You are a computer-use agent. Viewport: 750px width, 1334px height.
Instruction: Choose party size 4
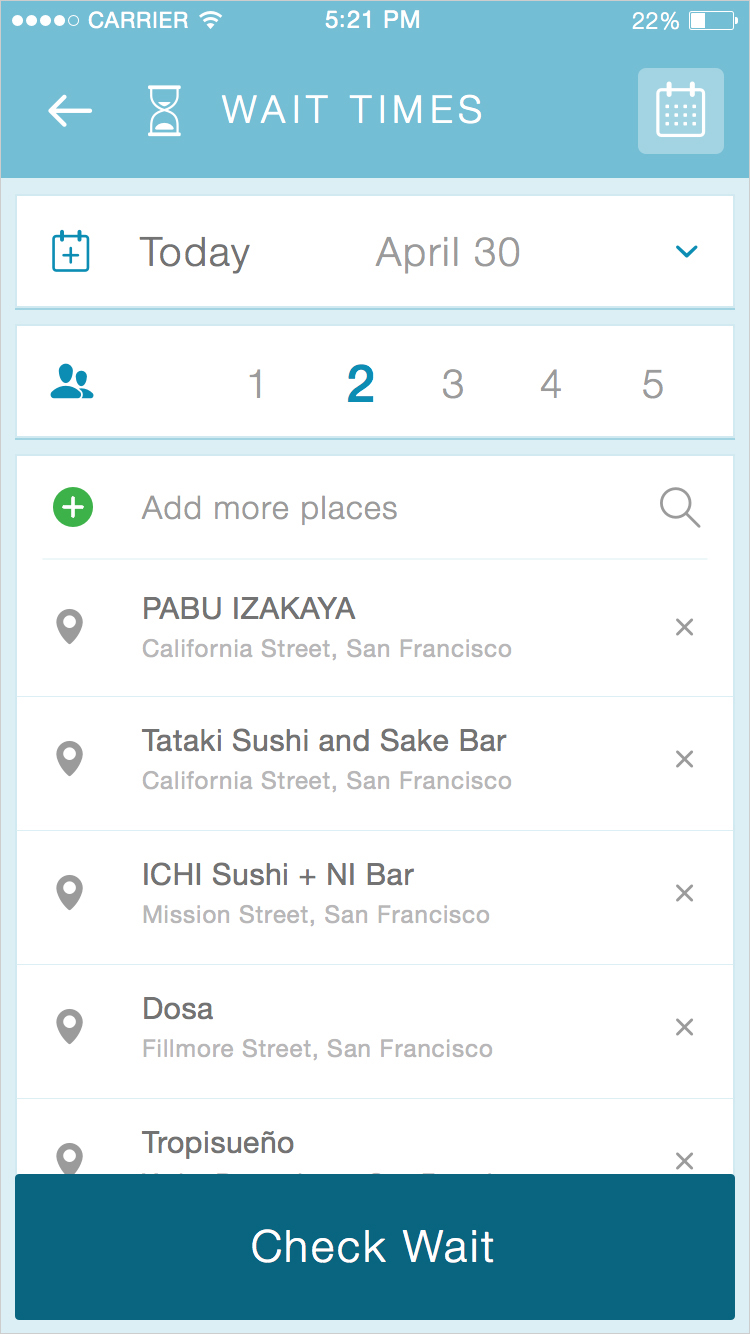(551, 384)
